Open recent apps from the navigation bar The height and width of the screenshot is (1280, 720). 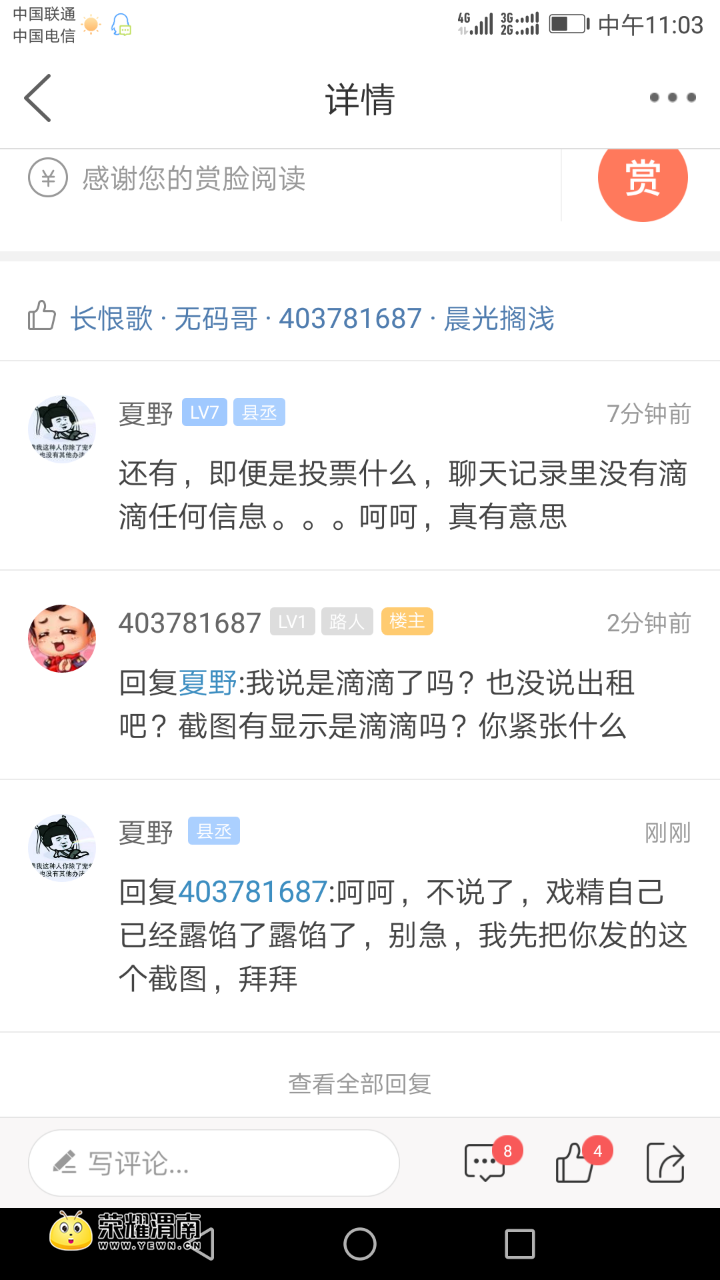(519, 1244)
